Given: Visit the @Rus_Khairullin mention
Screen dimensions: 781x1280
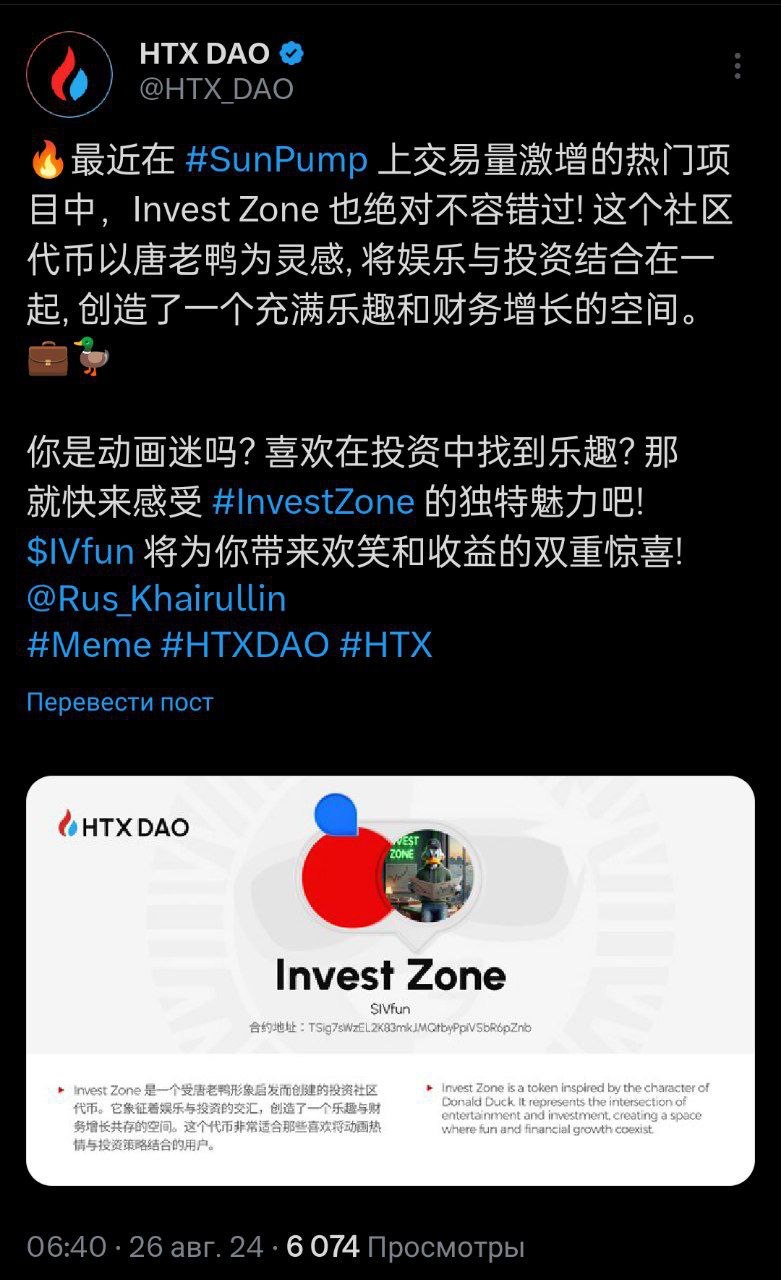Looking at the screenshot, I should point(157,598).
